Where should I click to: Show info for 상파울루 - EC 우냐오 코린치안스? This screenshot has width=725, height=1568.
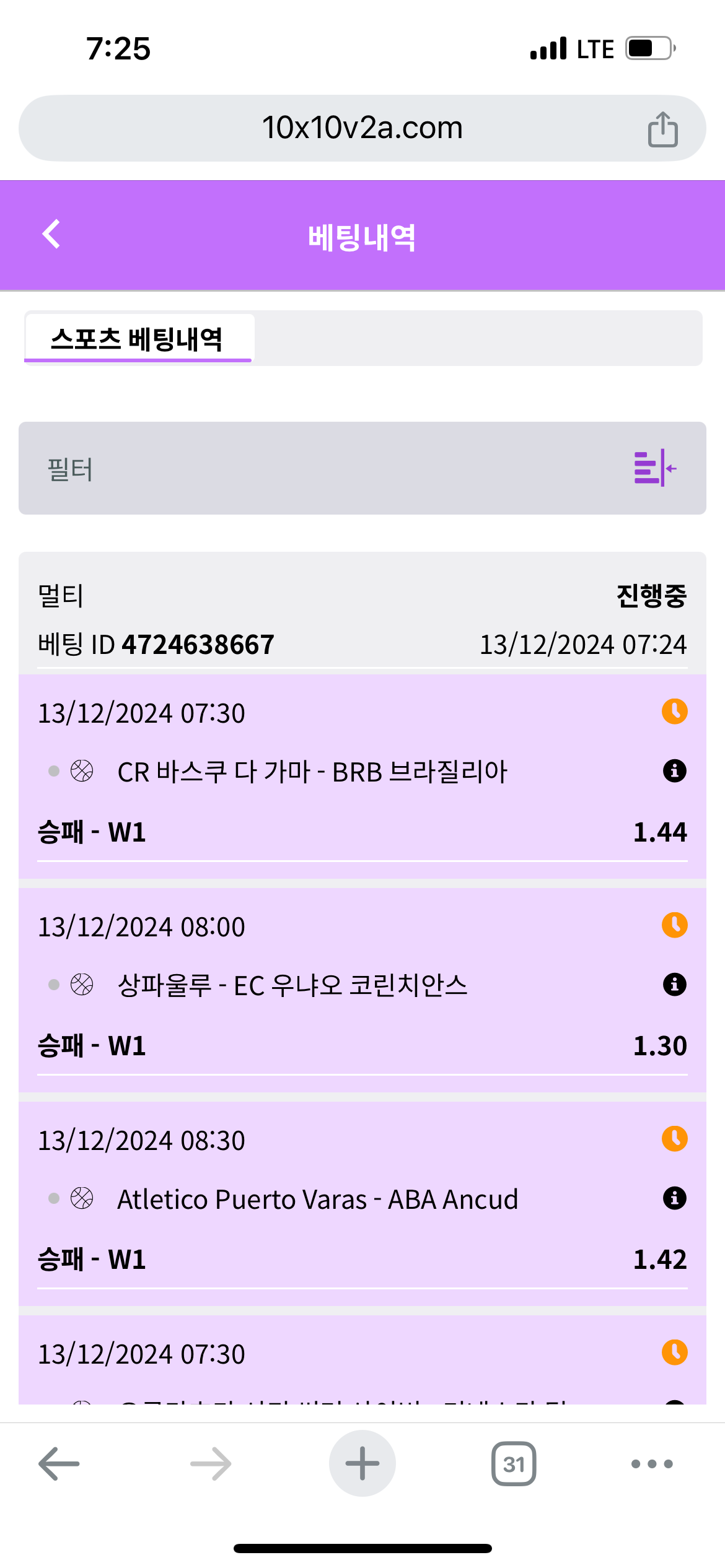point(674,985)
